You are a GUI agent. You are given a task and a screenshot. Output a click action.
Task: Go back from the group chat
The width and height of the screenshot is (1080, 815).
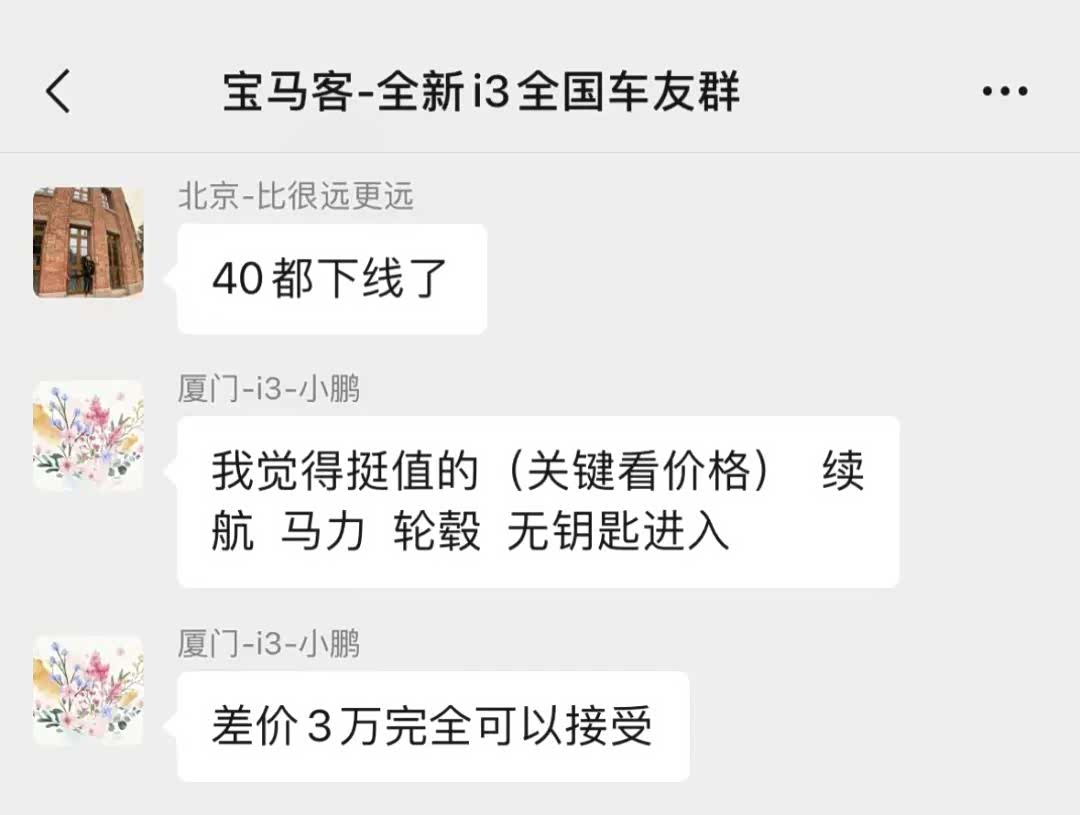(59, 92)
